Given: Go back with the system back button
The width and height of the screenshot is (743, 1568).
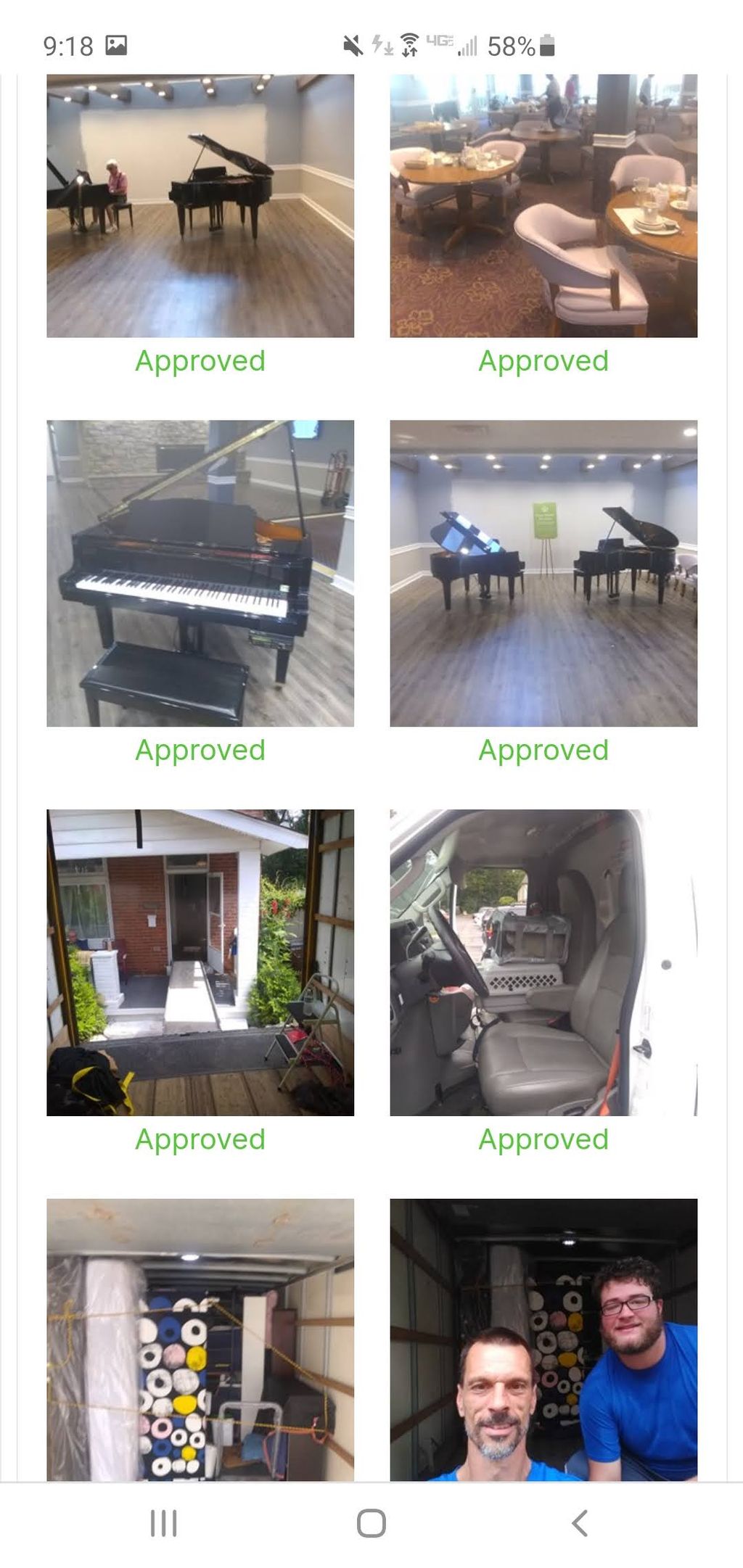Looking at the screenshot, I should coord(579,1523).
